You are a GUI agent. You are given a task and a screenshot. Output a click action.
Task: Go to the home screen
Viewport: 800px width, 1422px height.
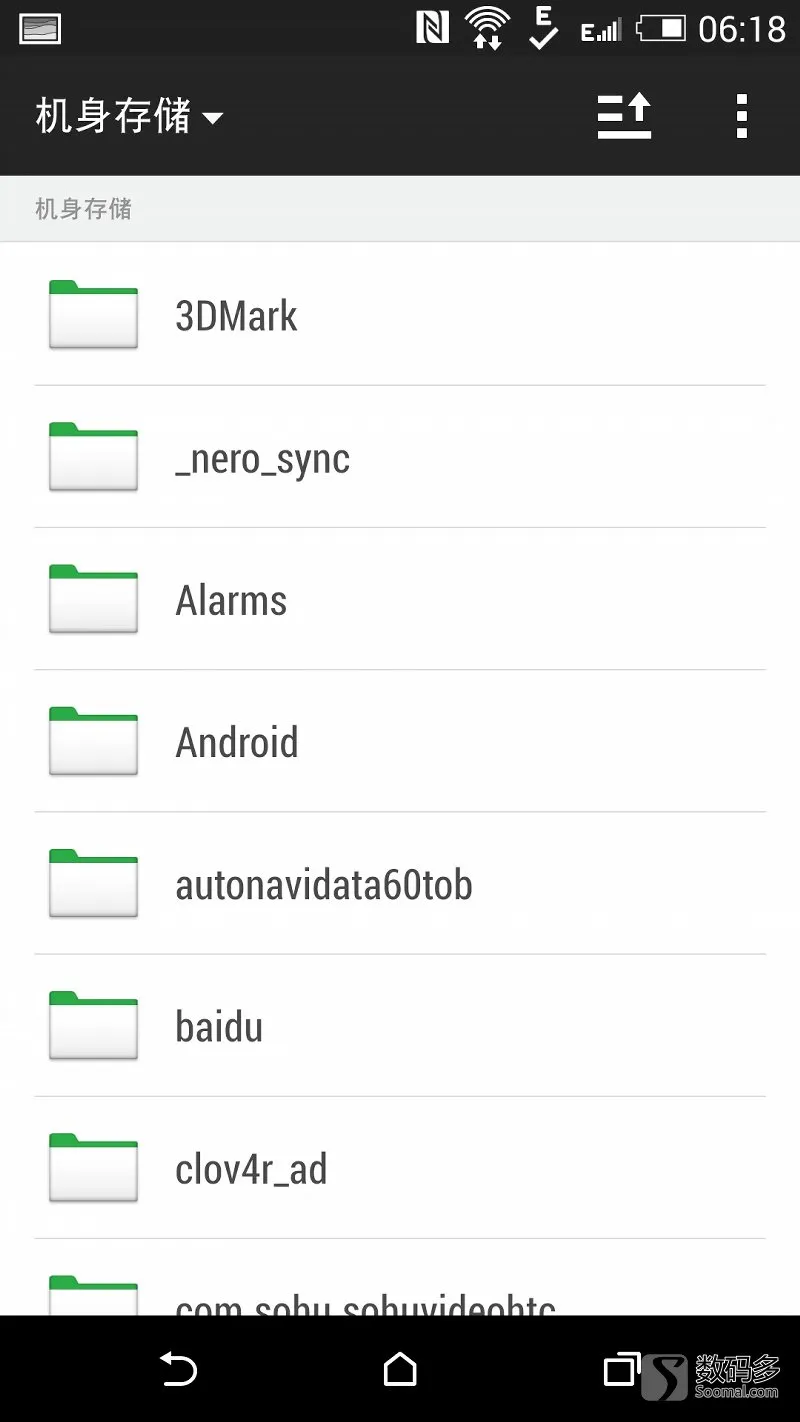click(x=400, y=1369)
